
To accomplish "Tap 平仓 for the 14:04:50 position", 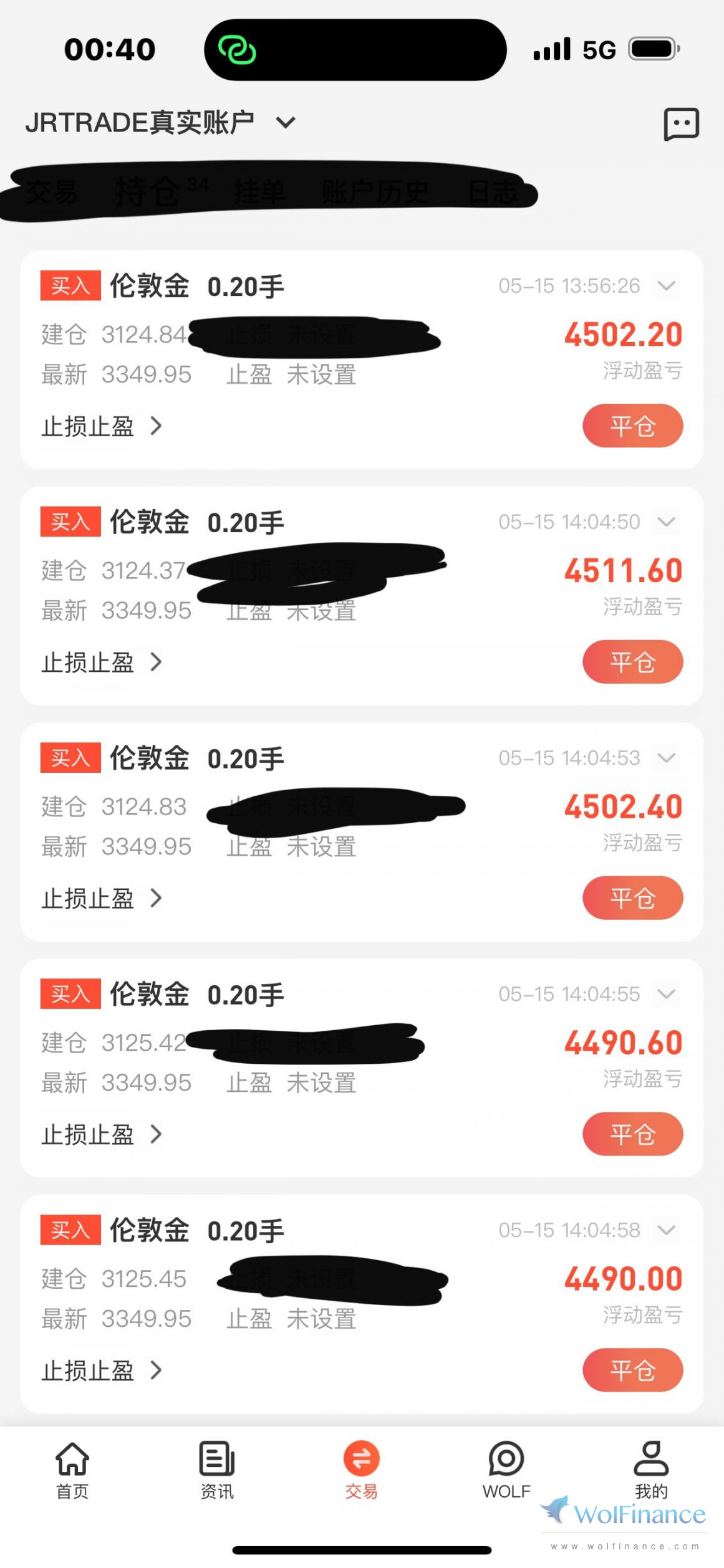I will coord(632,662).
